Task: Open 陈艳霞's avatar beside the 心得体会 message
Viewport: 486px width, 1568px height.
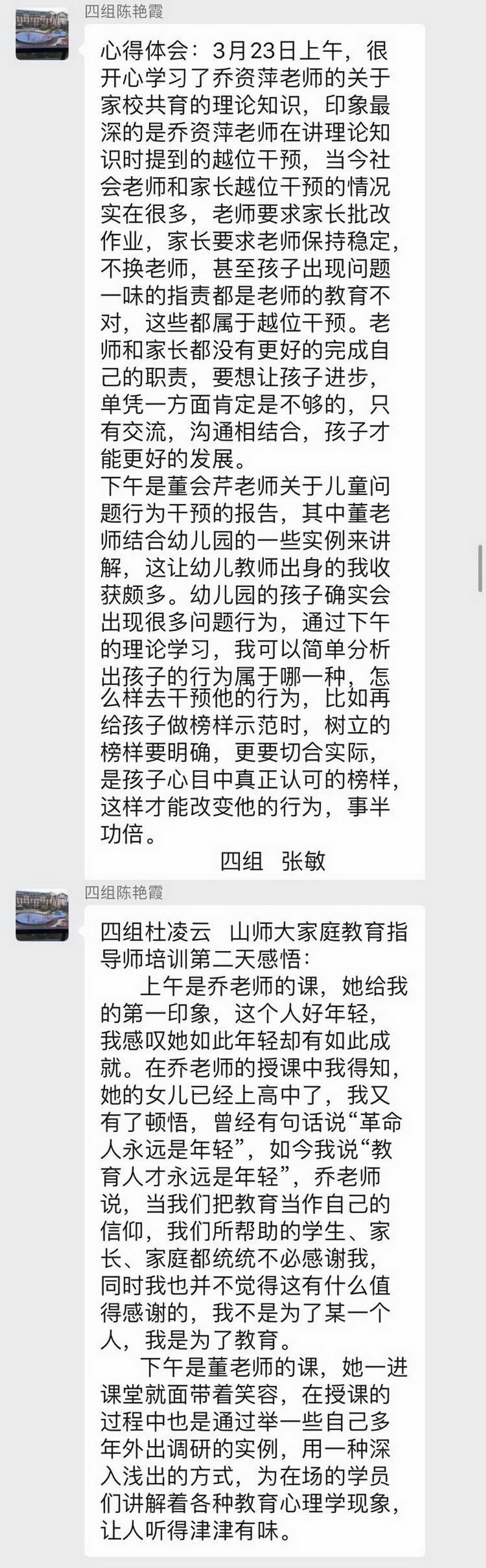Action: pyautogui.click(x=42, y=34)
